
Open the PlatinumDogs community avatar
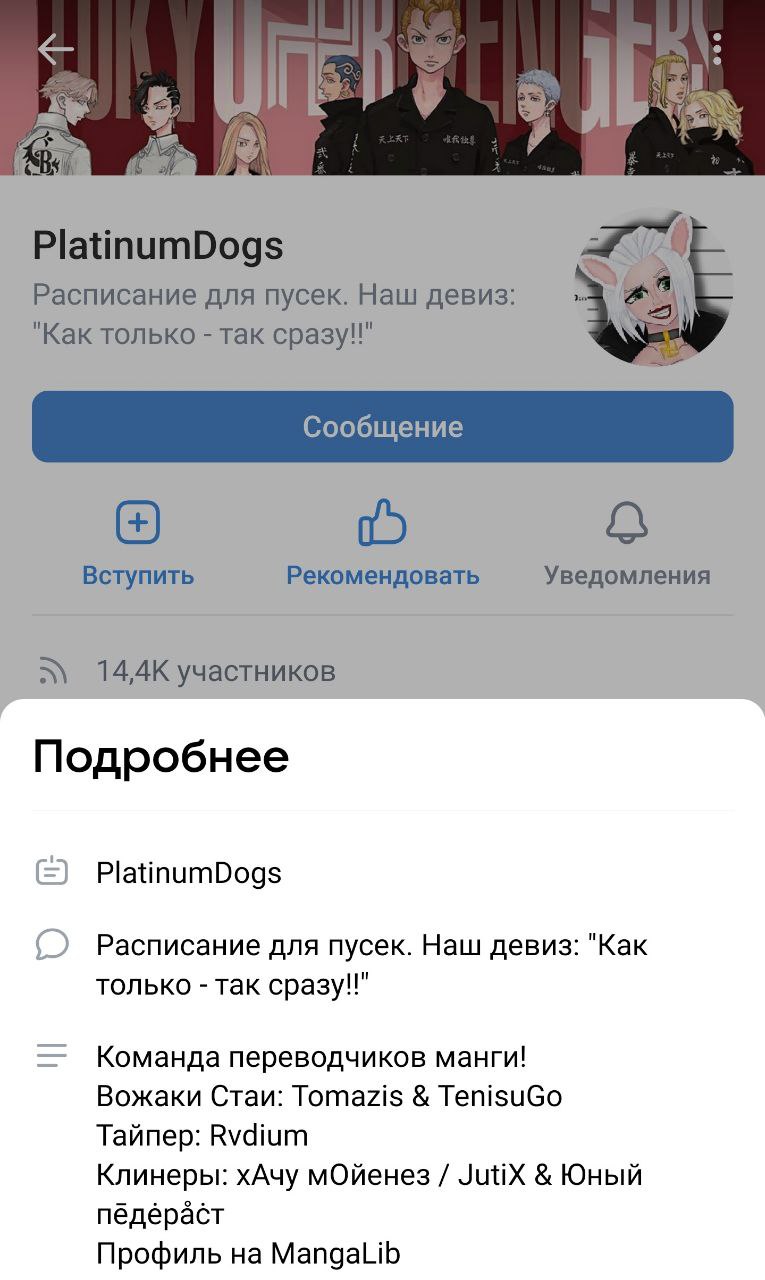click(653, 288)
